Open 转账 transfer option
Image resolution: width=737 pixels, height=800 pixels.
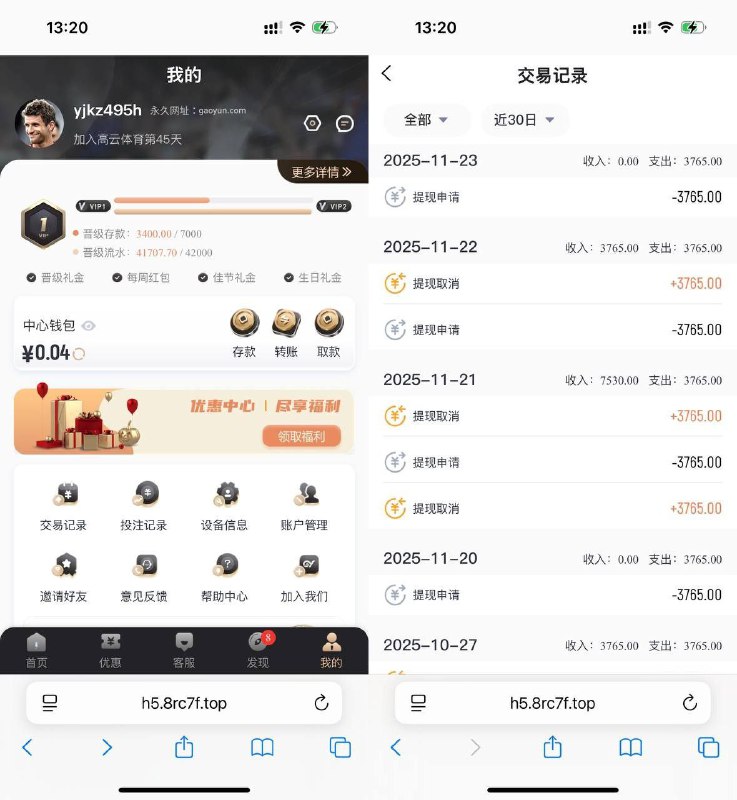pyautogui.click(x=286, y=333)
